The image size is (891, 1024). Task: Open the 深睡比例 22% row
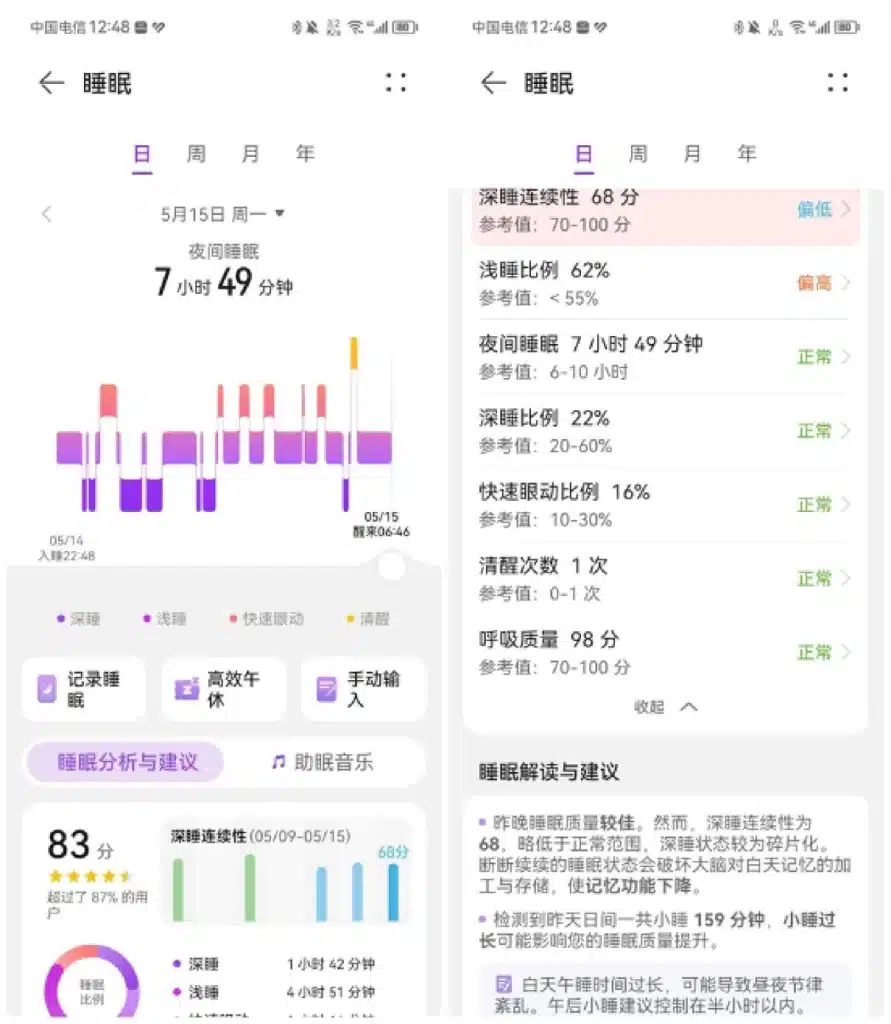664,431
